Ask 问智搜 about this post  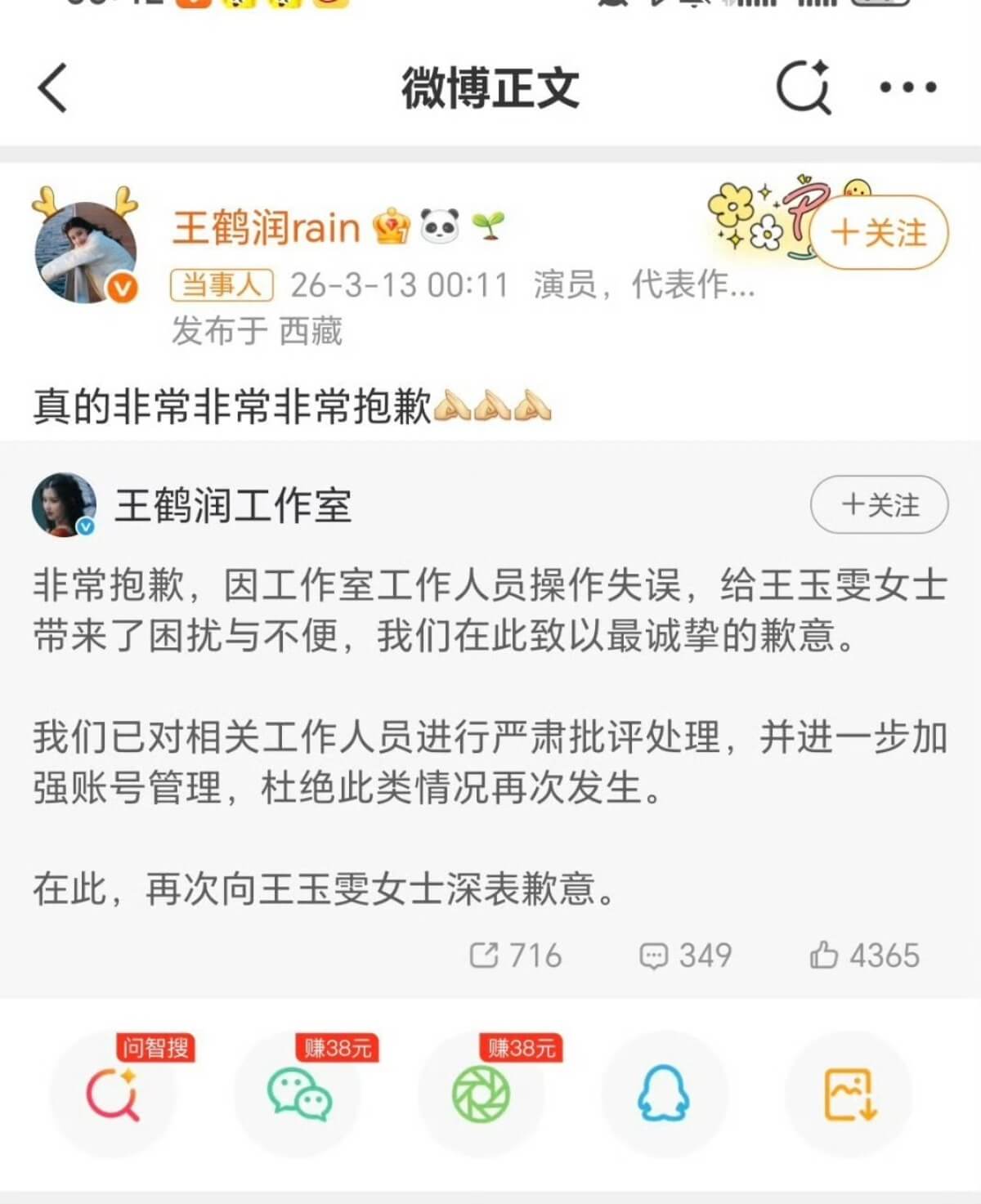click(113, 1094)
